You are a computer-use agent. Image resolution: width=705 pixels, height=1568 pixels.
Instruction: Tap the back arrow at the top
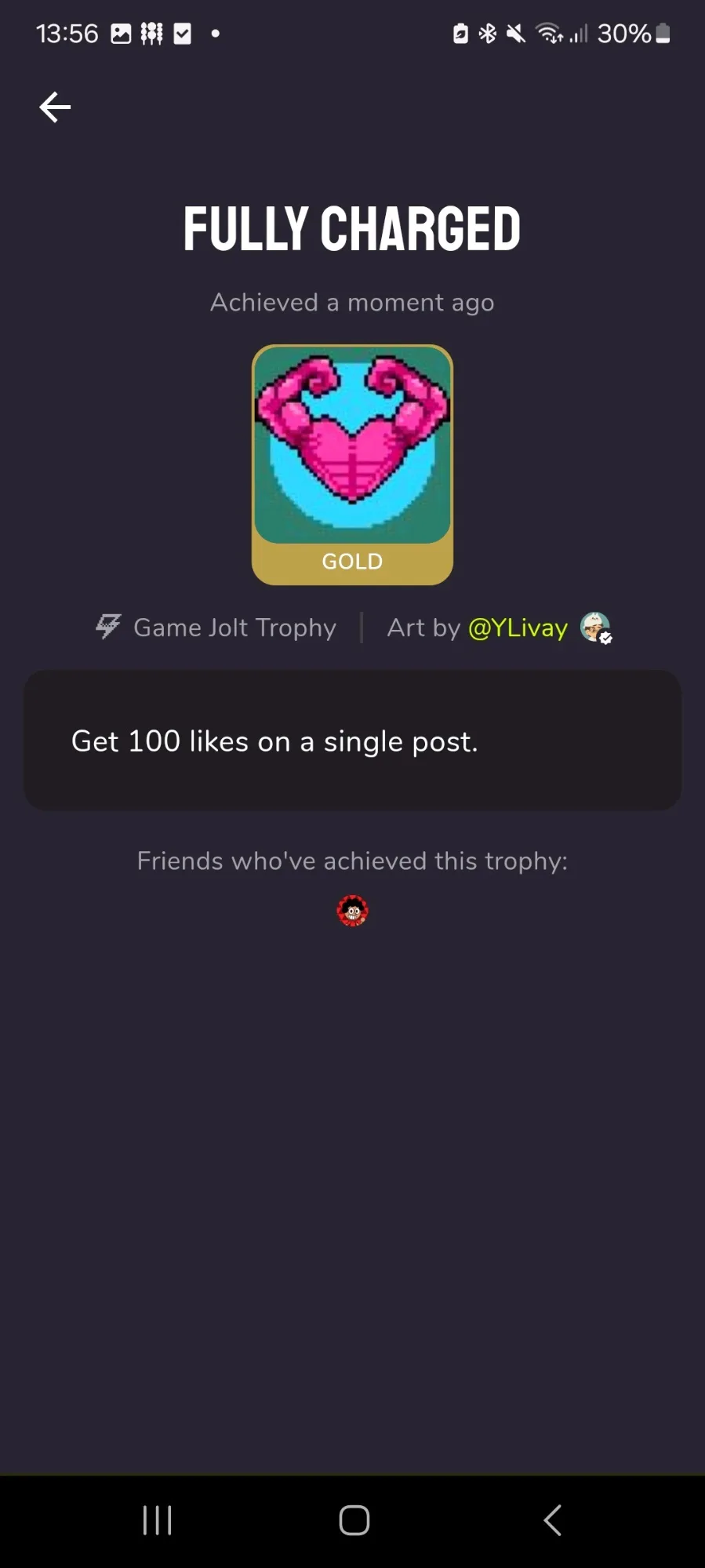coord(55,107)
